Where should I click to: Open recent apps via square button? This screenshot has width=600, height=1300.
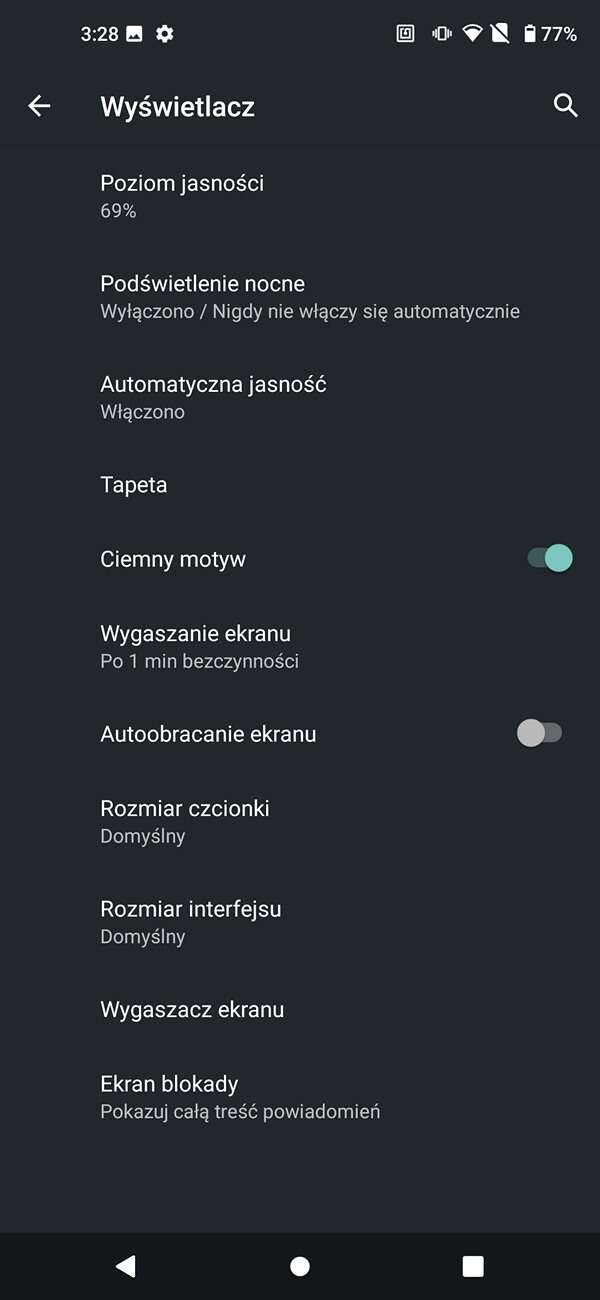pos(473,1266)
